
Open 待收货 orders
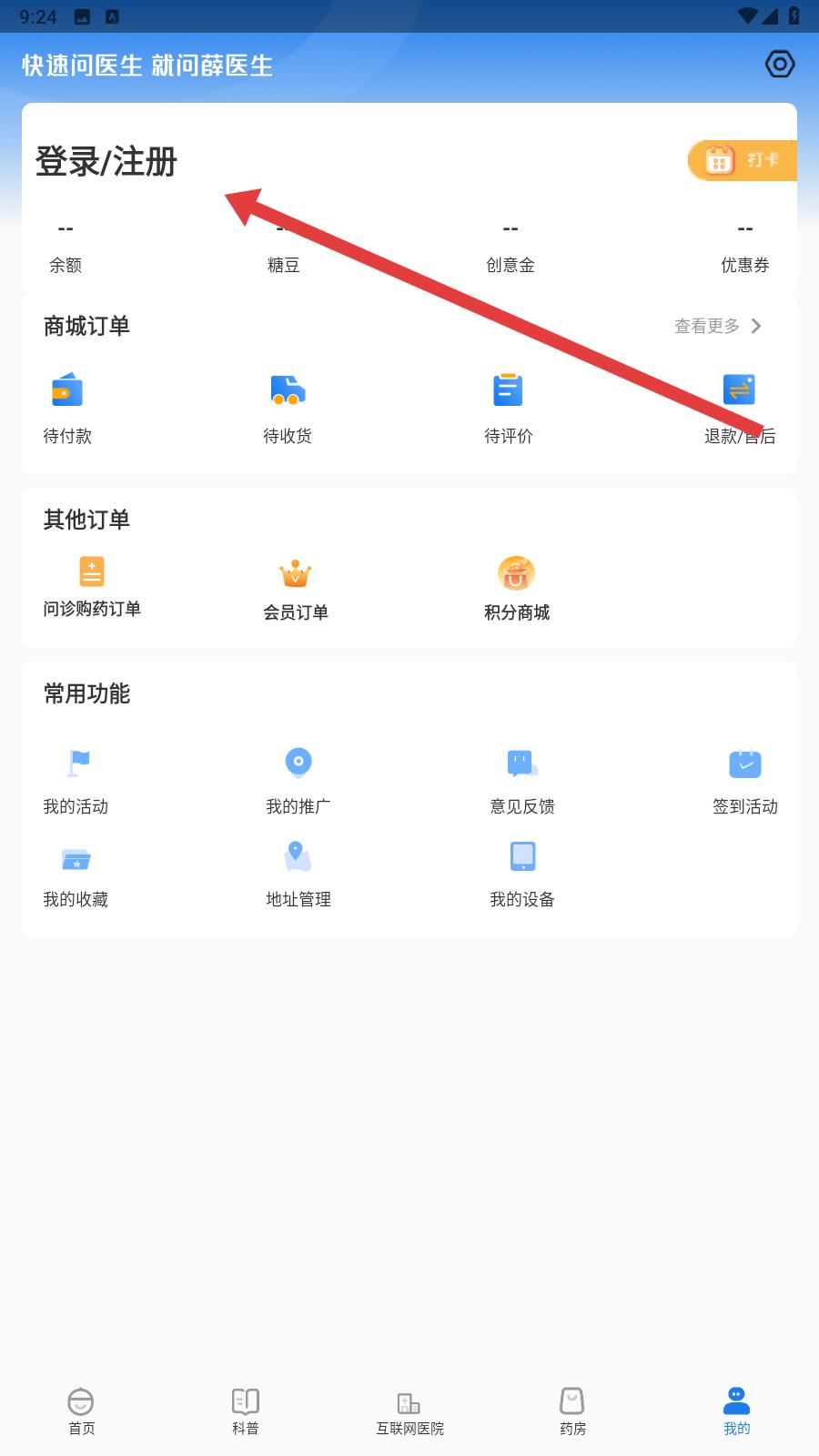click(288, 408)
